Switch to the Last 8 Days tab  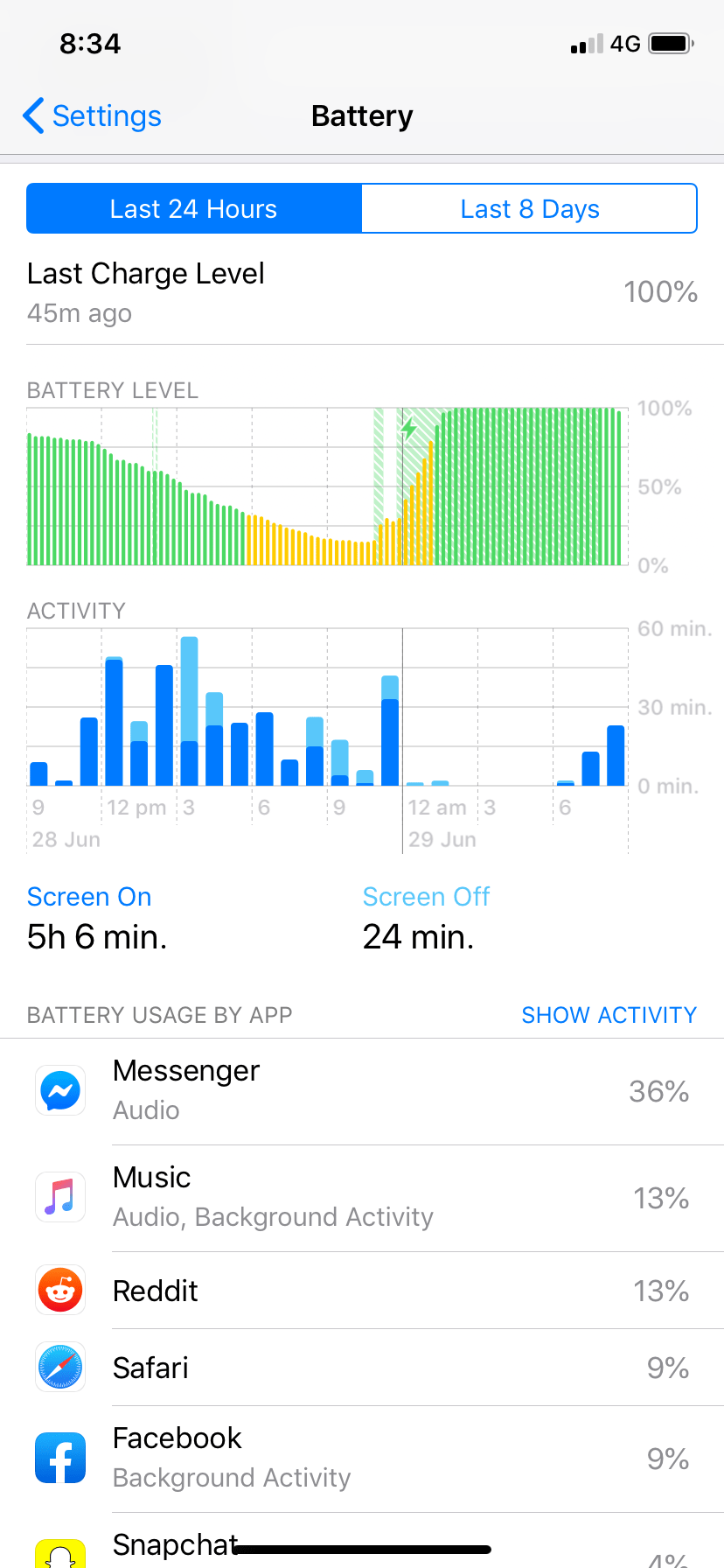click(x=529, y=208)
